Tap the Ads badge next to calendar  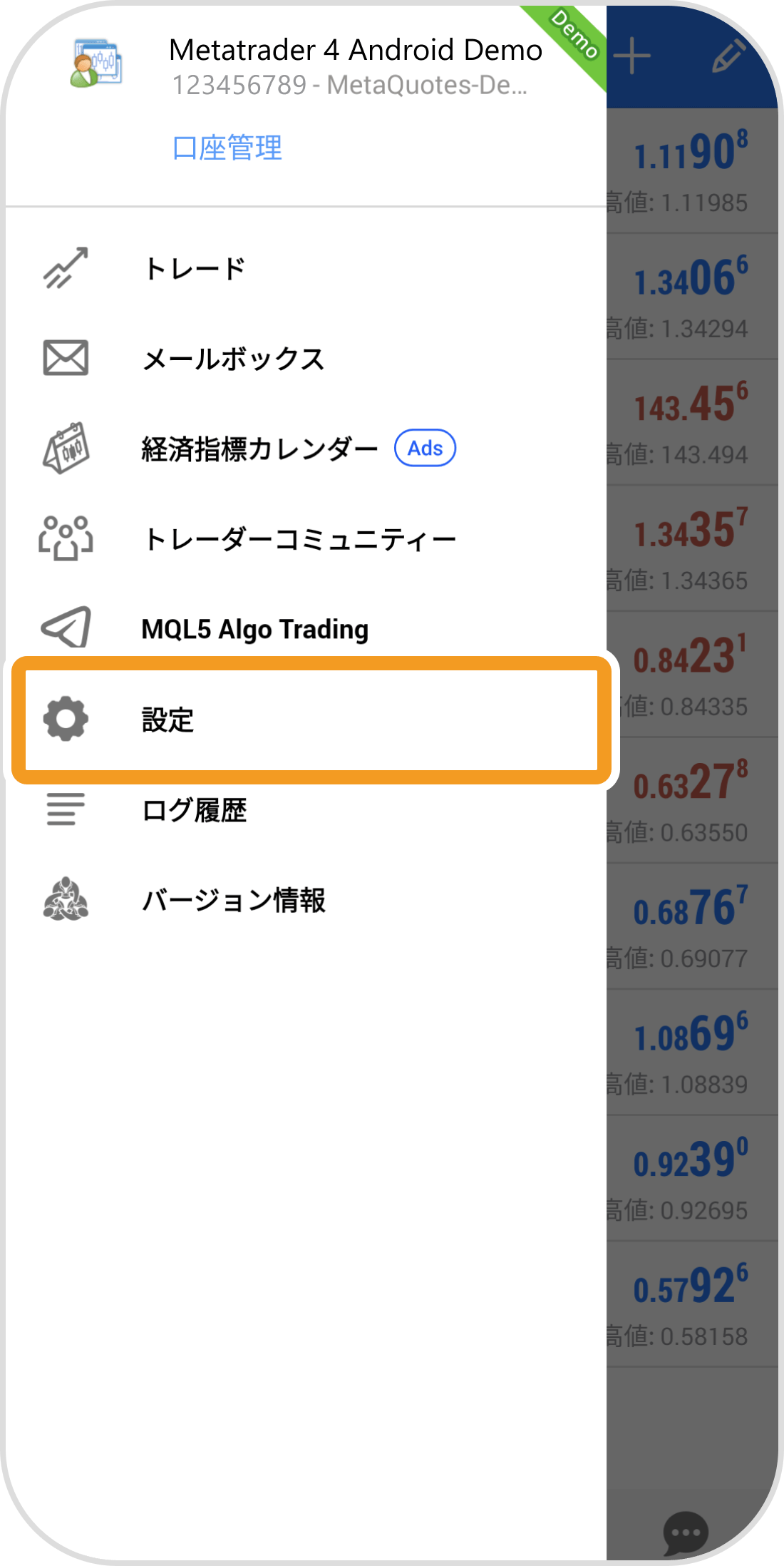click(x=425, y=448)
